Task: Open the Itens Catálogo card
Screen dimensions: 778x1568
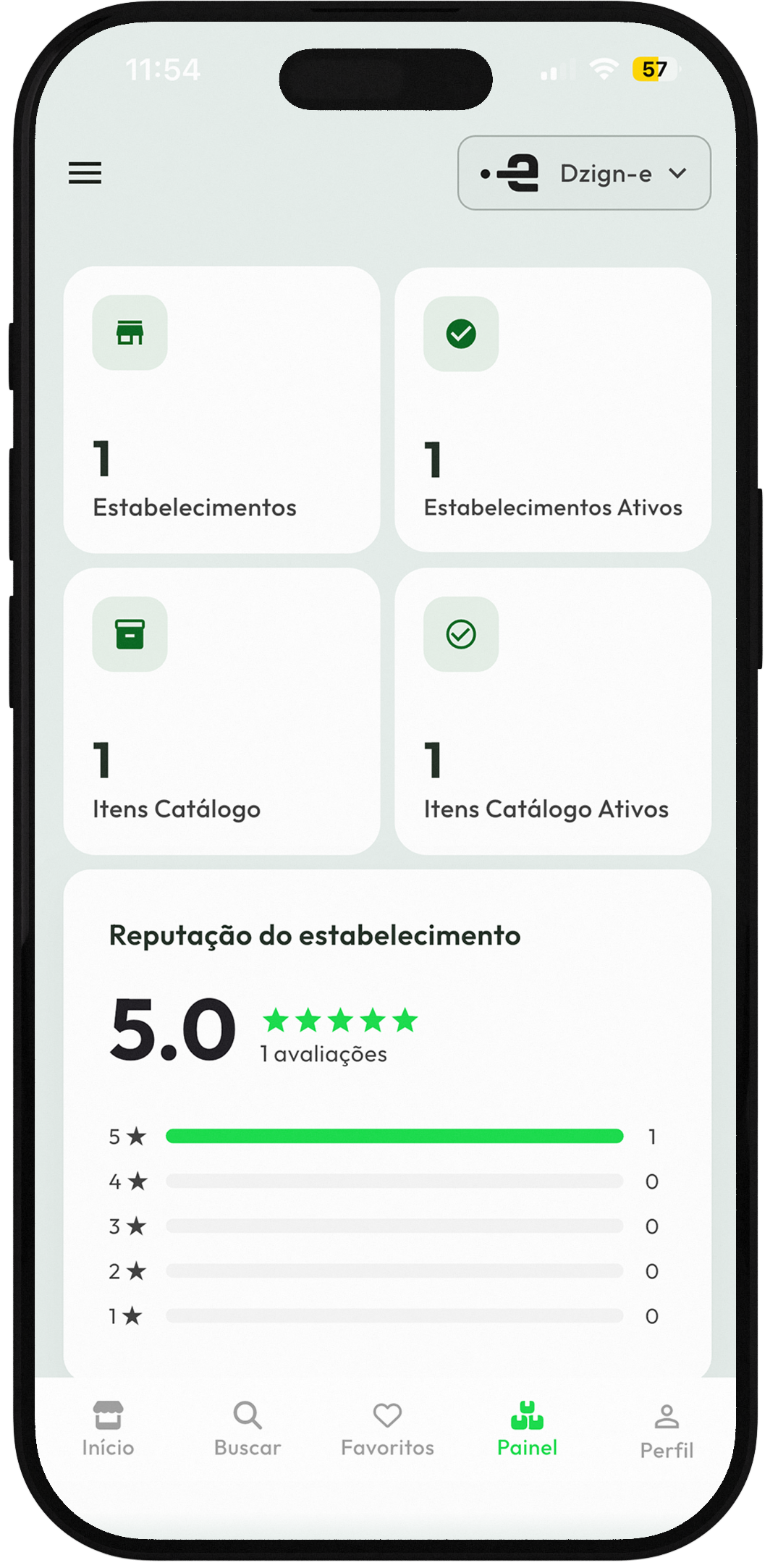Action: pyautogui.click(x=221, y=711)
